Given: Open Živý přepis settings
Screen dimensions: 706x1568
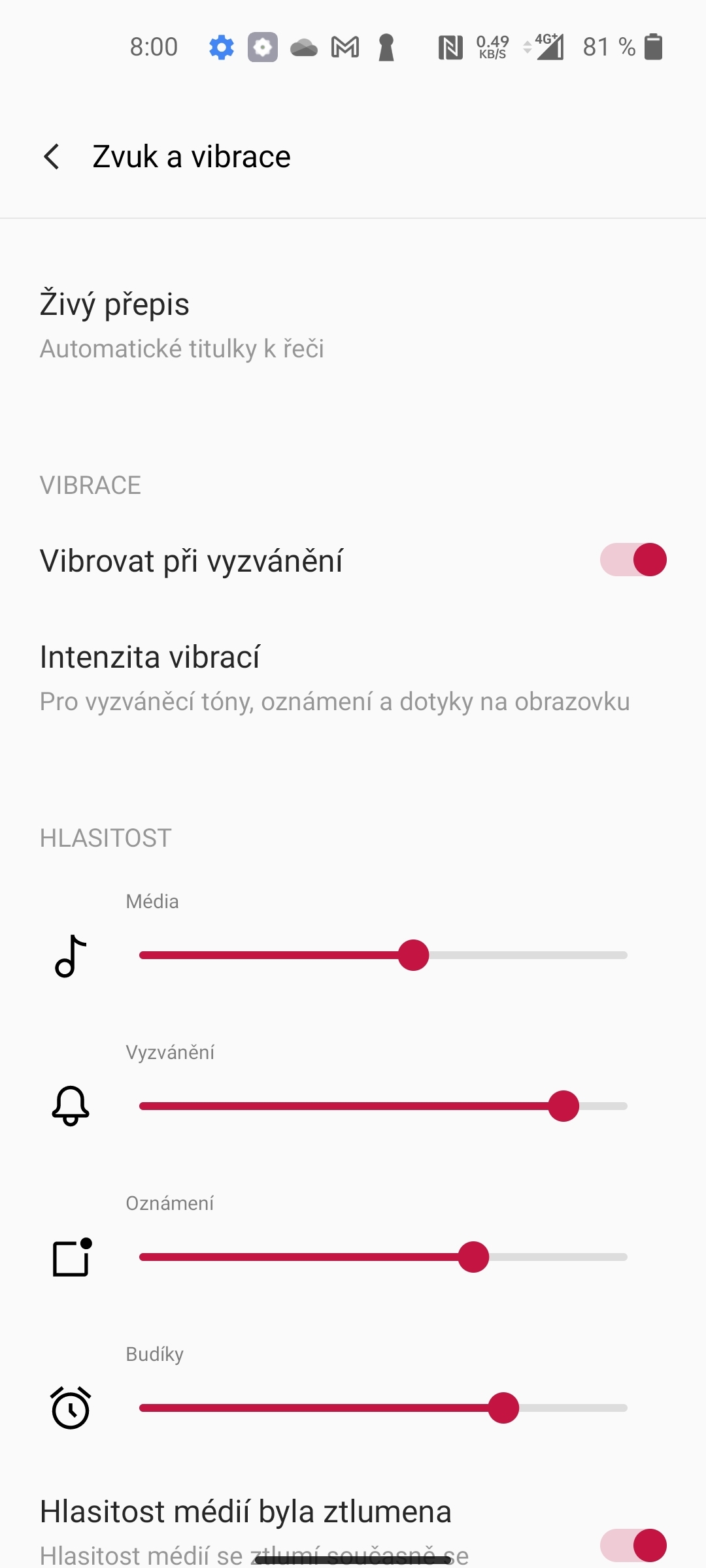Looking at the screenshot, I should 114,304.
